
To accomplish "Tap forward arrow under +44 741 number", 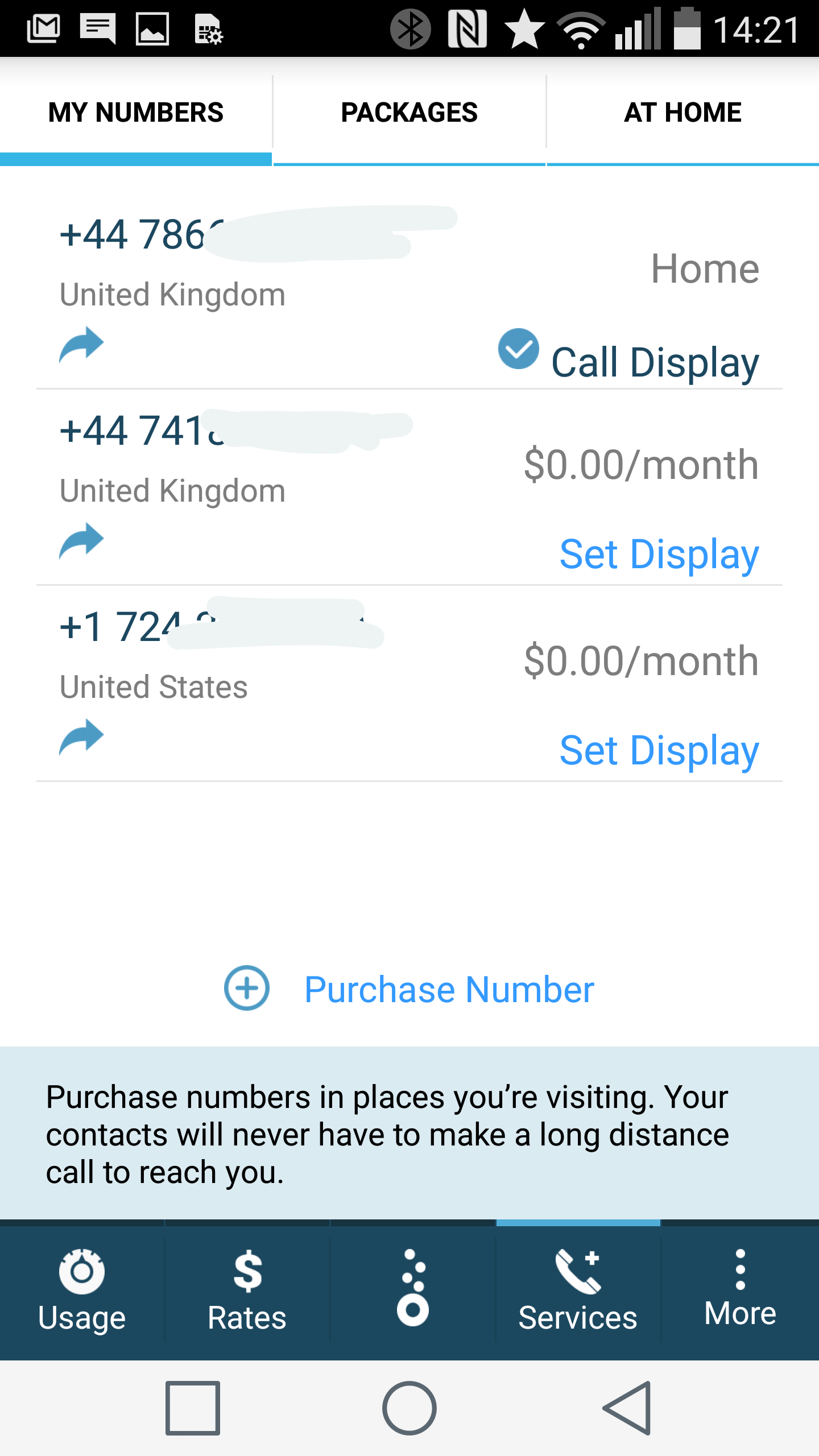I will (81, 541).
